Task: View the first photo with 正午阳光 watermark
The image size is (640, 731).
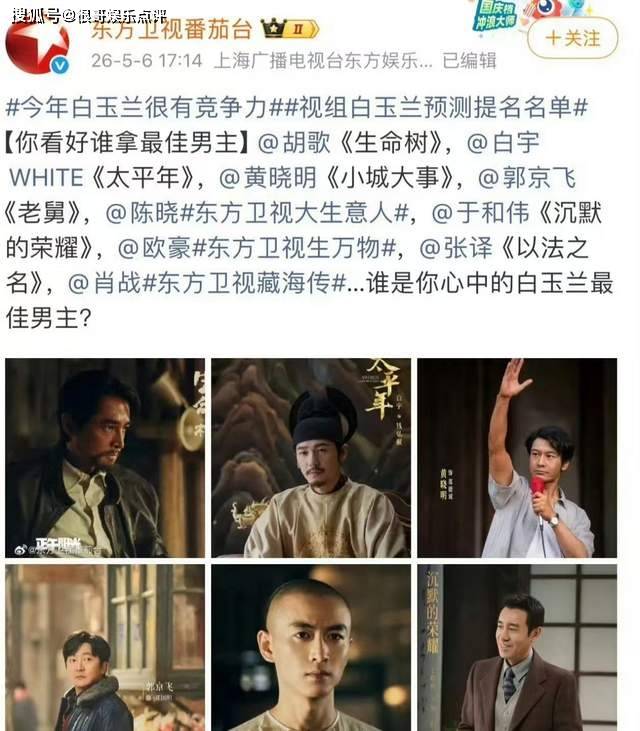Action: [105, 458]
